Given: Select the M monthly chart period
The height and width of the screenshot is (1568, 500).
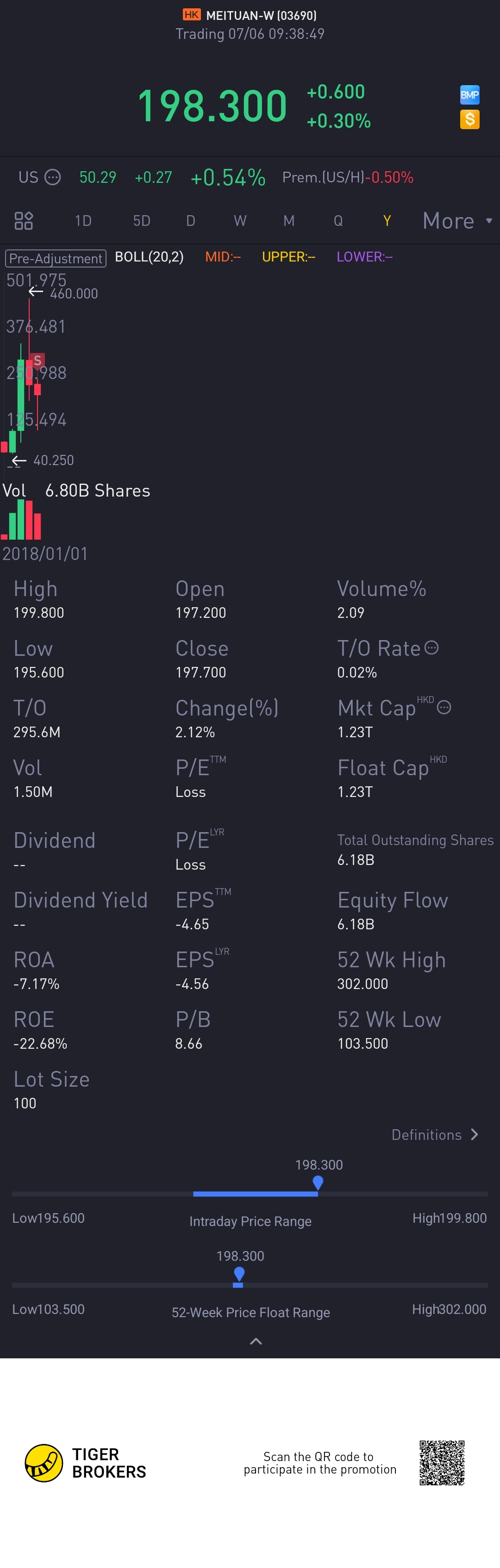Looking at the screenshot, I should point(289,220).
